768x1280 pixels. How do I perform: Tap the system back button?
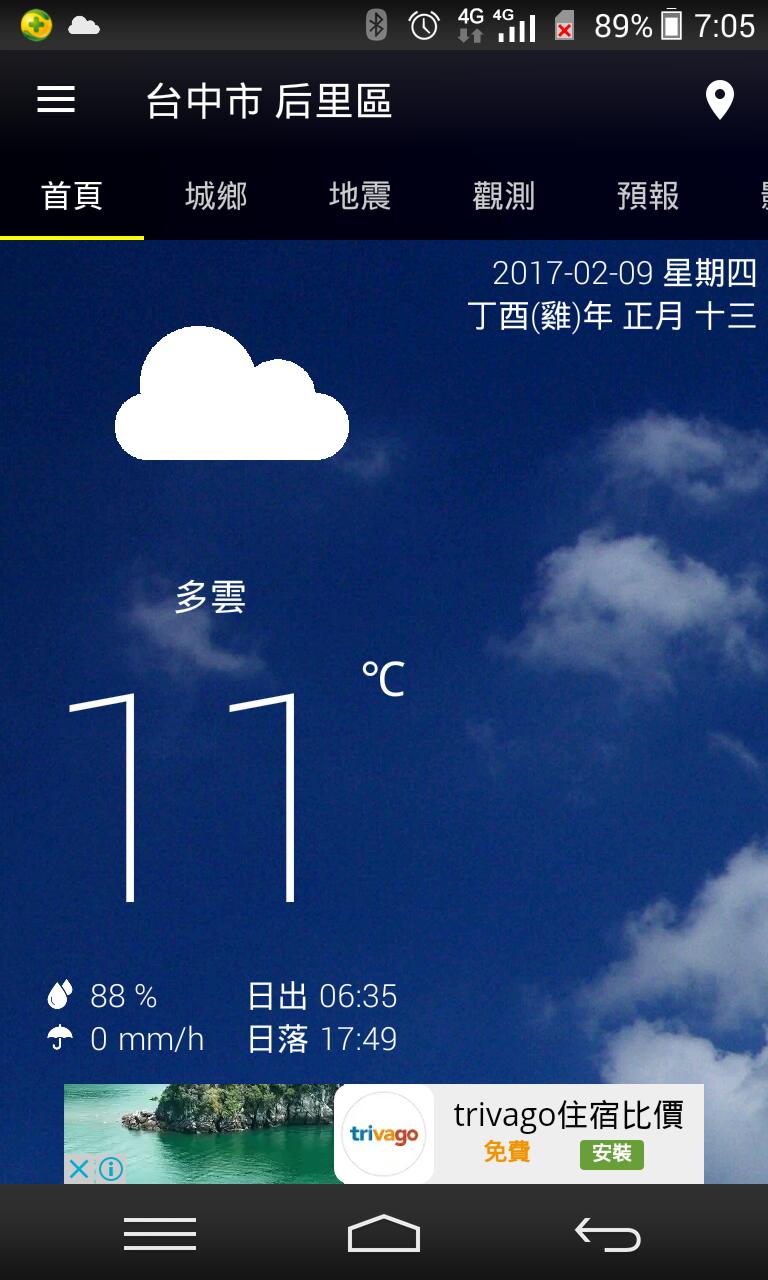point(607,1235)
